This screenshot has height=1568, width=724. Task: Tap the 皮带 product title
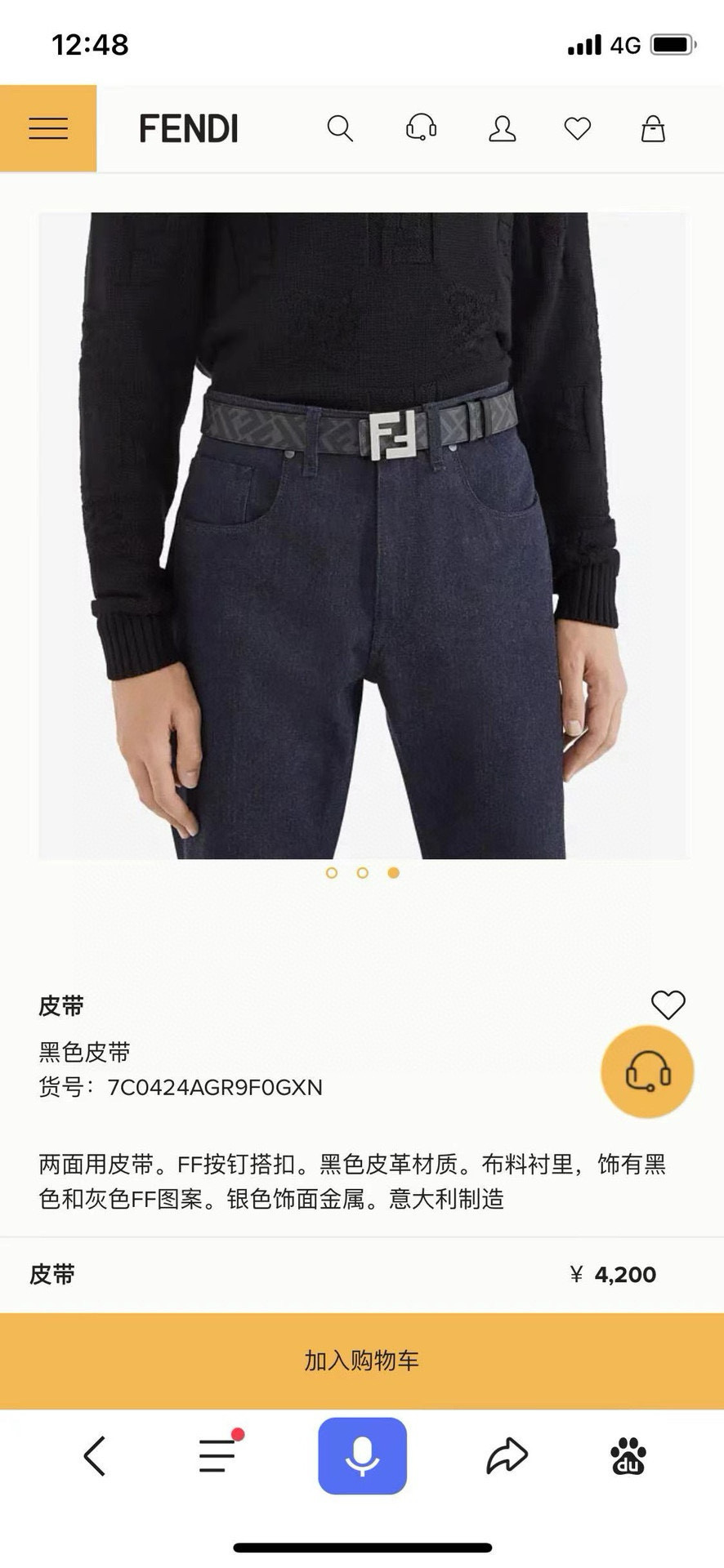tap(61, 1006)
